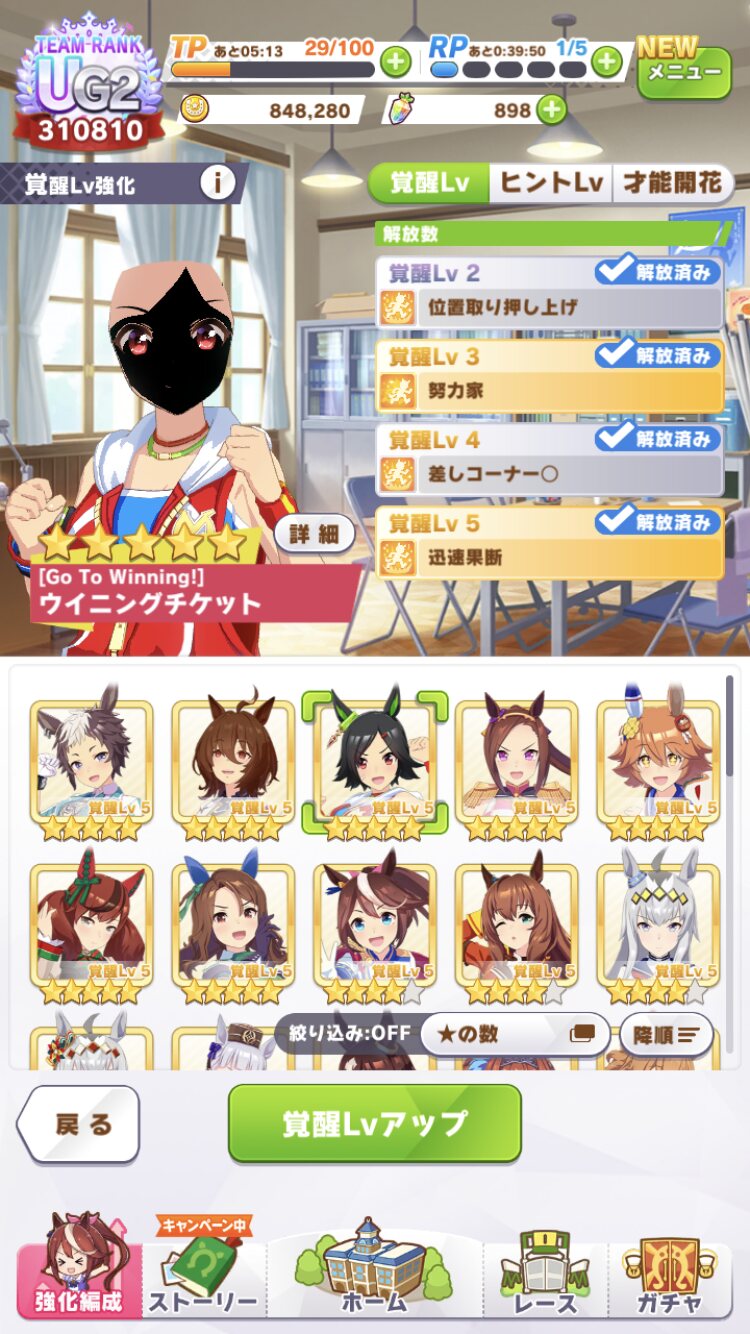Screen dimensions: 750x1334
Task: Tap the green 覚醒Lvアップ button
Action: click(375, 1124)
